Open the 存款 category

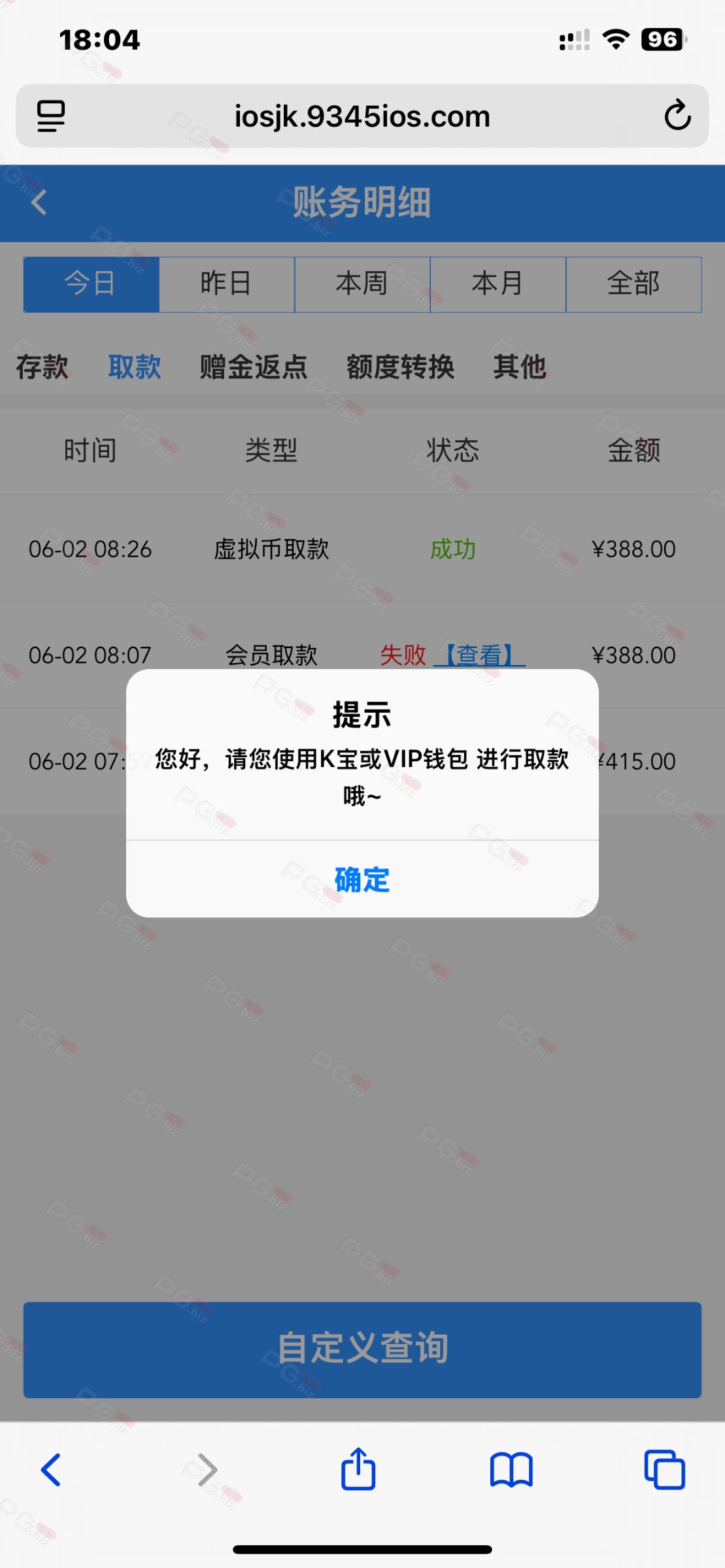pos(42,367)
